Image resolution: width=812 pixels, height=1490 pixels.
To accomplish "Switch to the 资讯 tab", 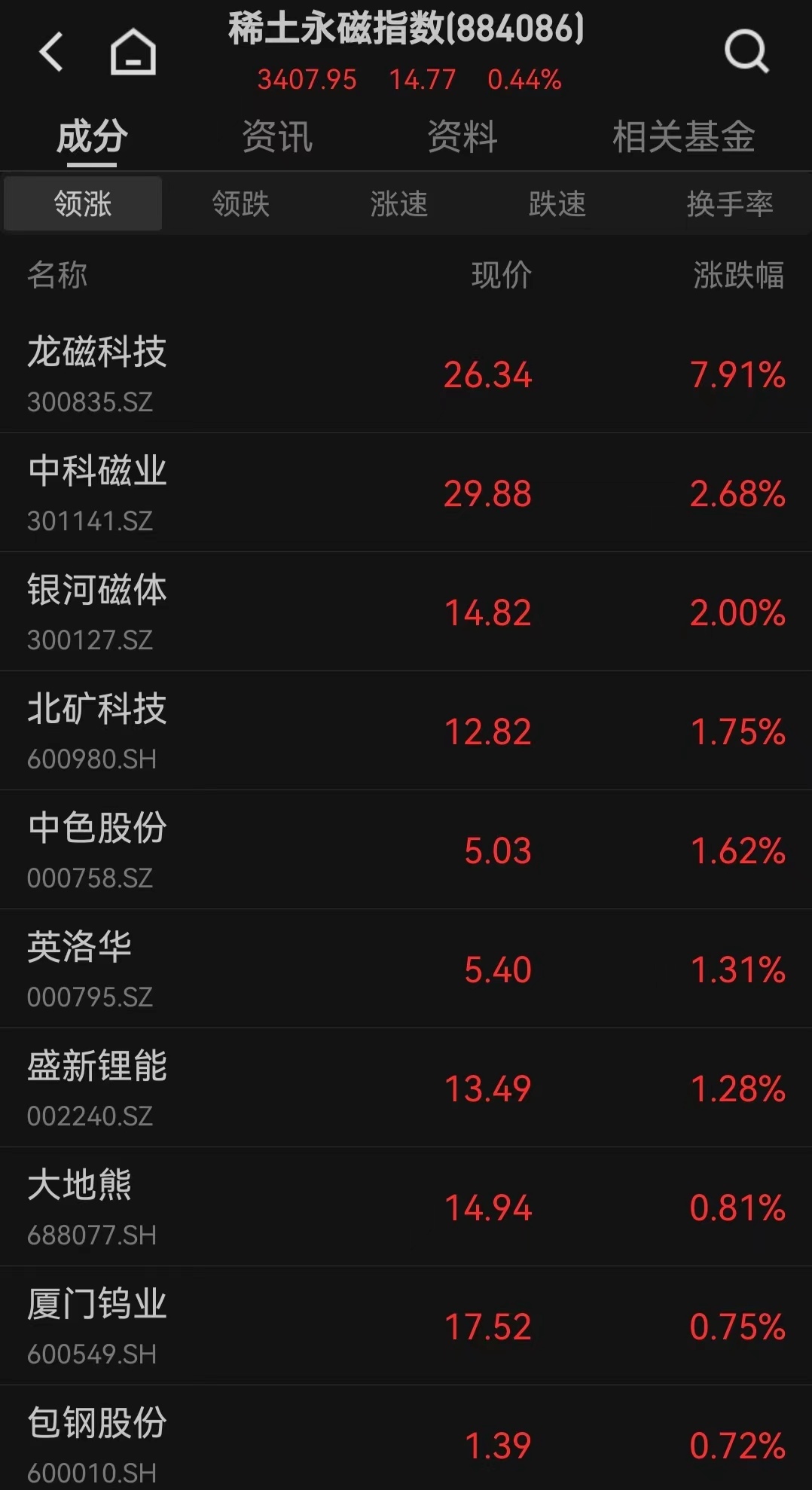I will [277, 137].
